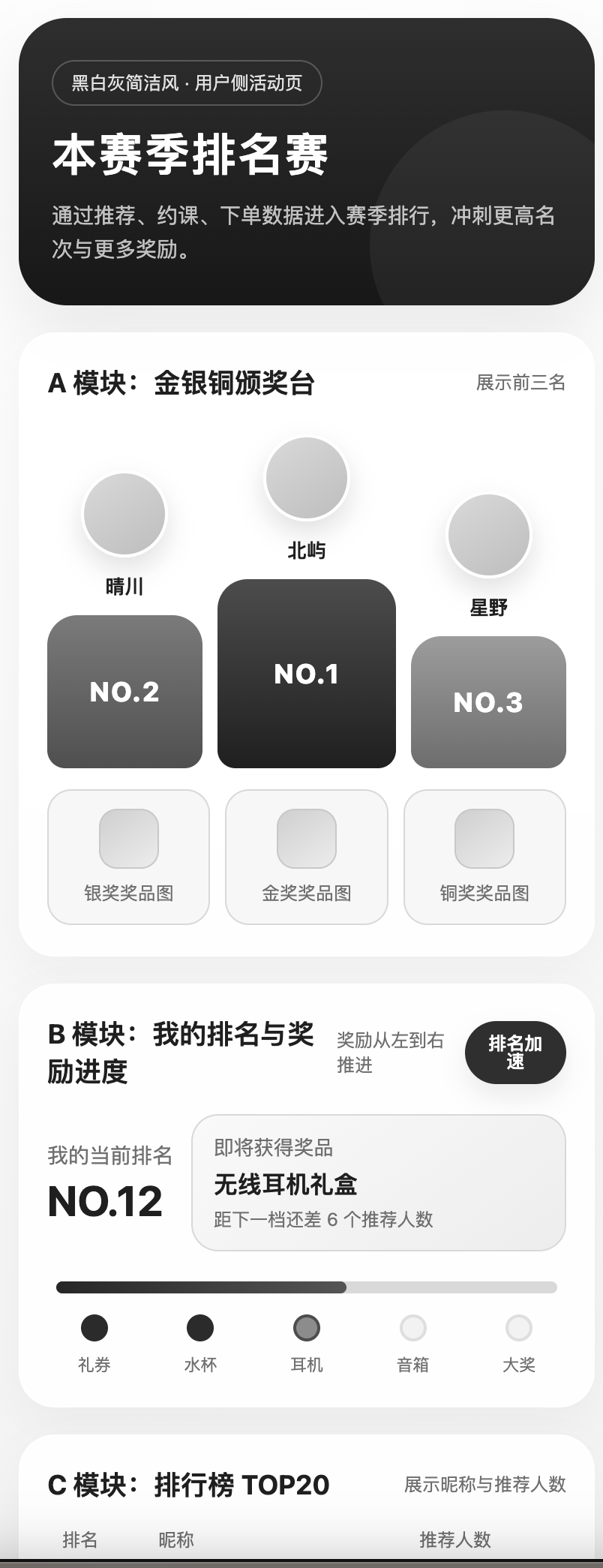603x1568 pixels.
Task: View 北屿's avatar on the podium
Action: pyautogui.click(x=307, y=478)
